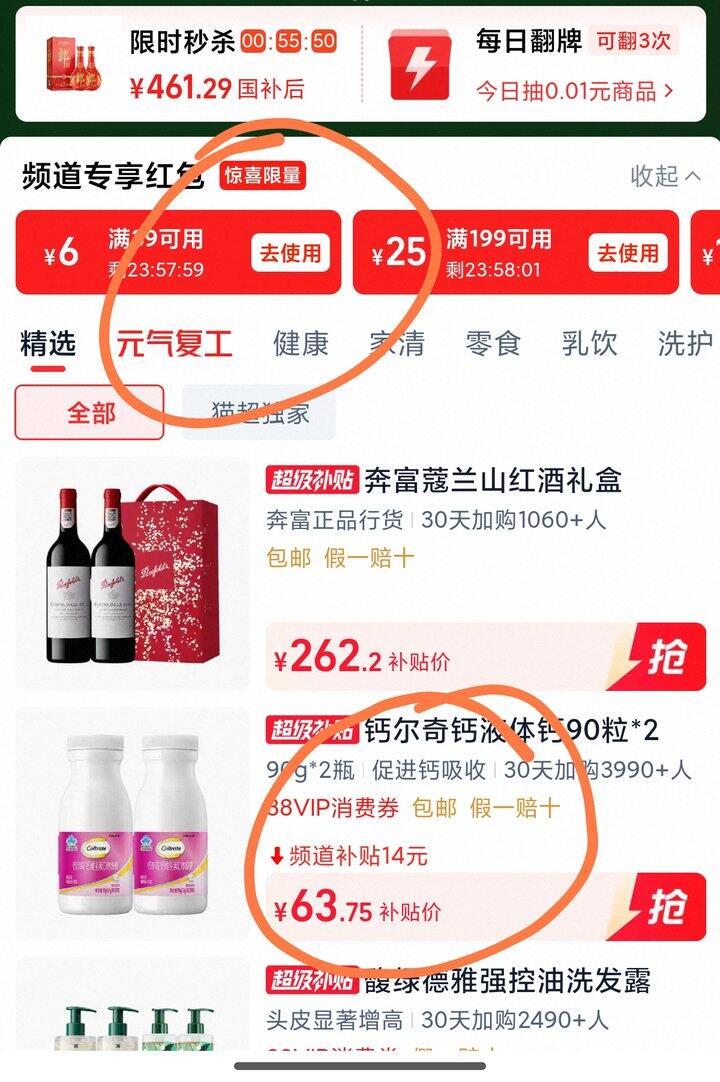This screenshot has height=1082, width=720.
Task: Select the 全部 filter chip
Action: click(x=90, y=413)
